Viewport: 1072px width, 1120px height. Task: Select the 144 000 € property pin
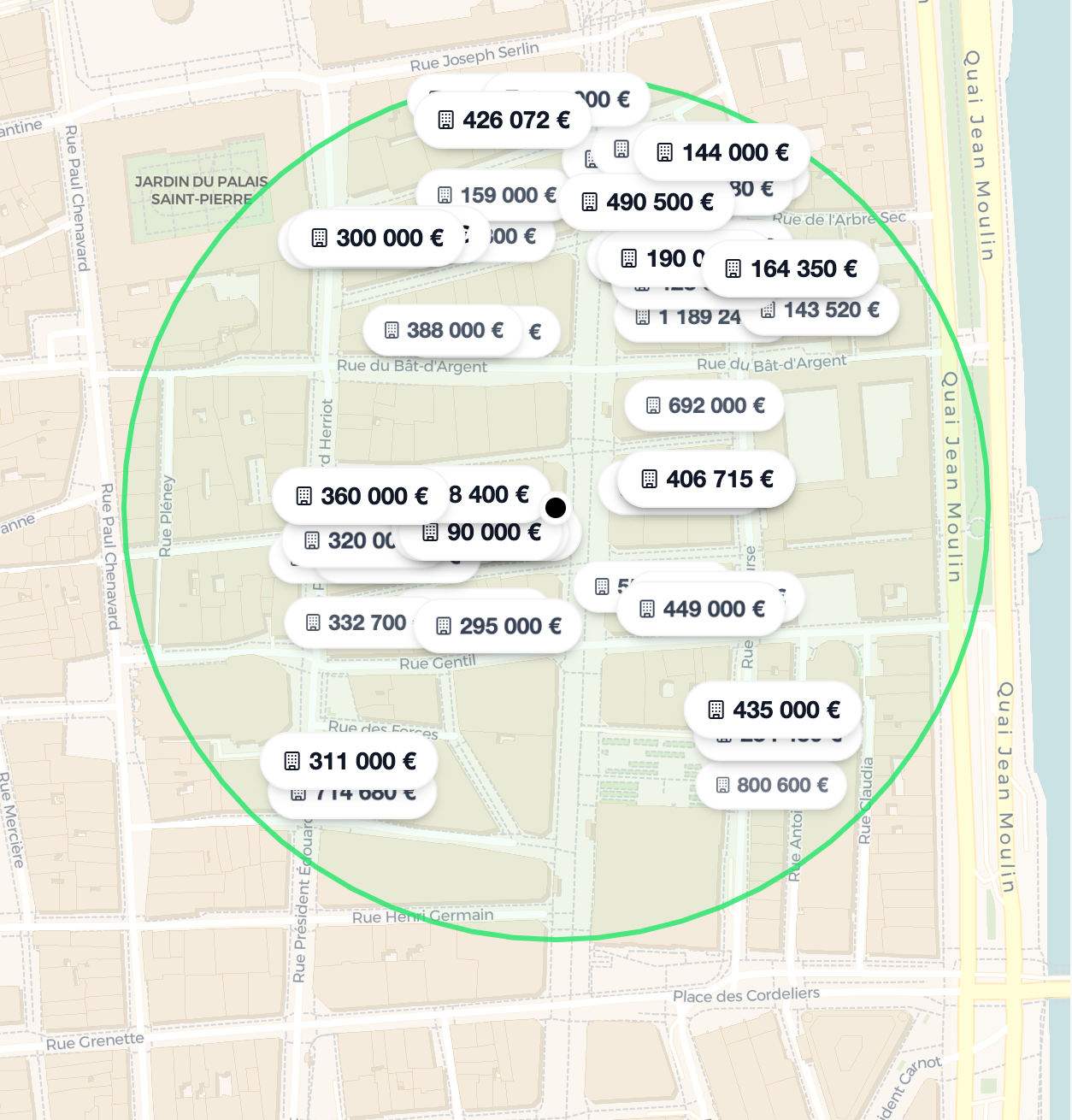pyautogui.click(x=722, y=153)
